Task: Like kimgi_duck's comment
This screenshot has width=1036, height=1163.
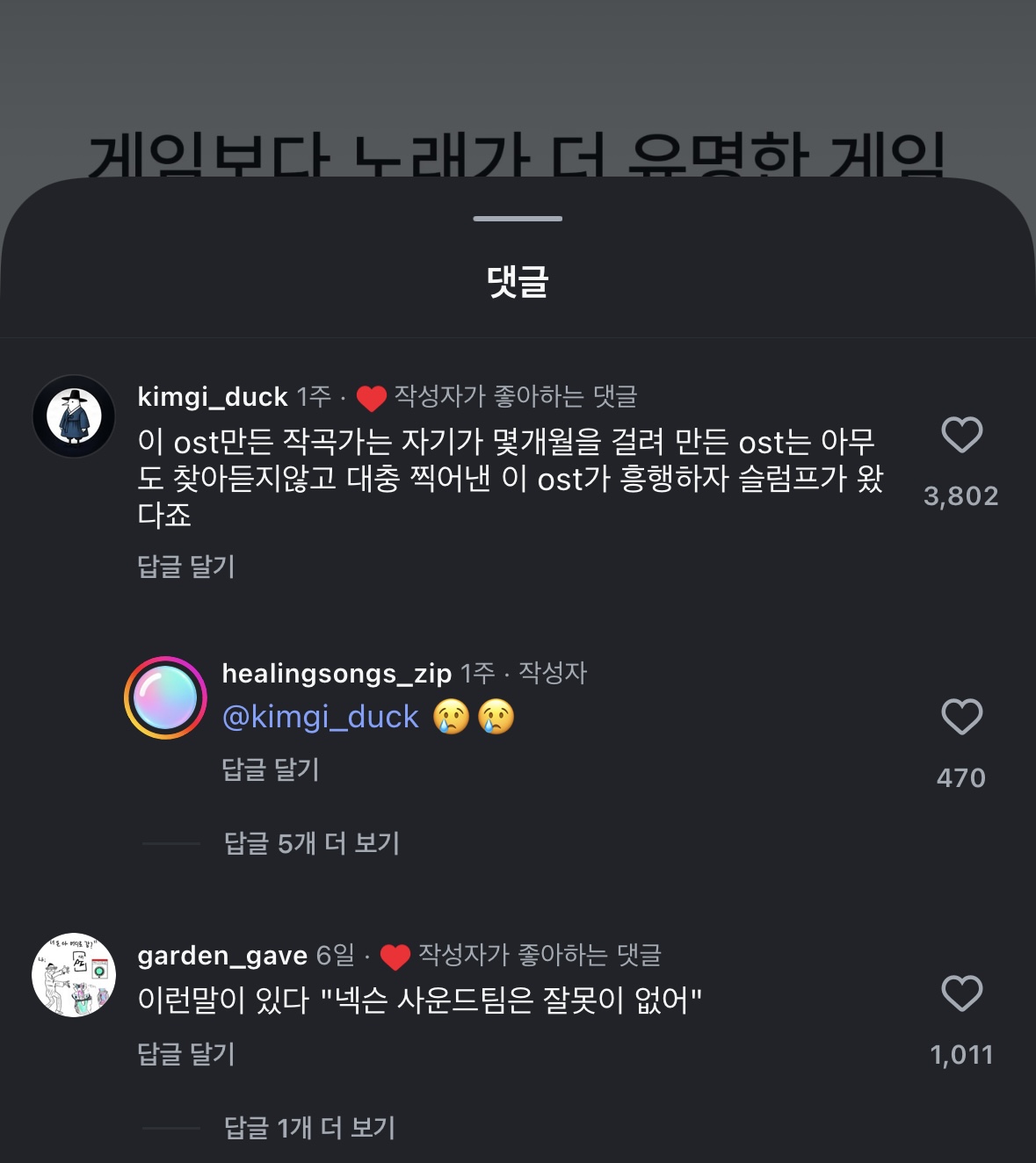Action: (961, 435)
